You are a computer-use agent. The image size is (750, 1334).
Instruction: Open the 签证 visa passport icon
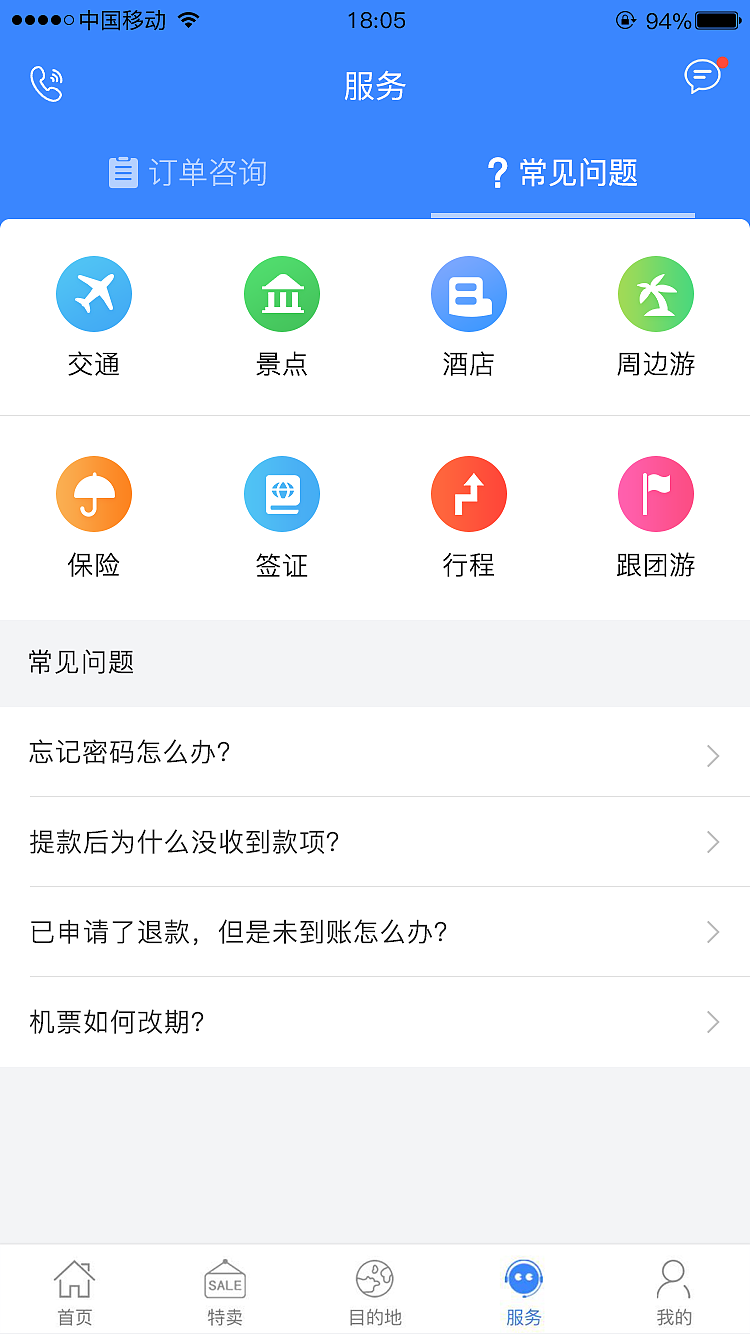(x=281, y=494)
